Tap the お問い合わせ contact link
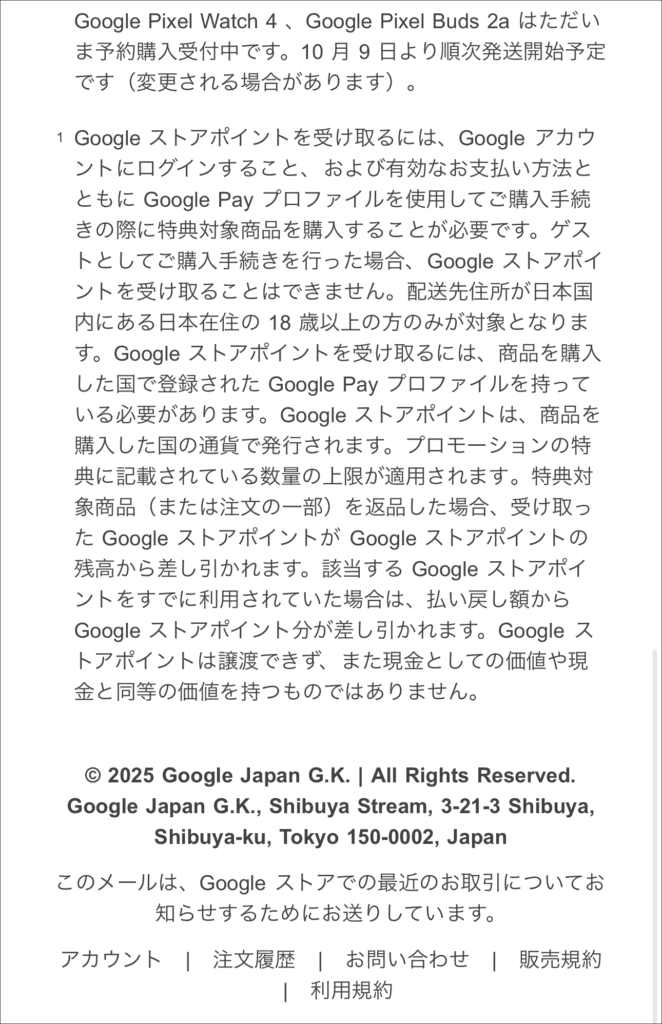 (407, 959)
